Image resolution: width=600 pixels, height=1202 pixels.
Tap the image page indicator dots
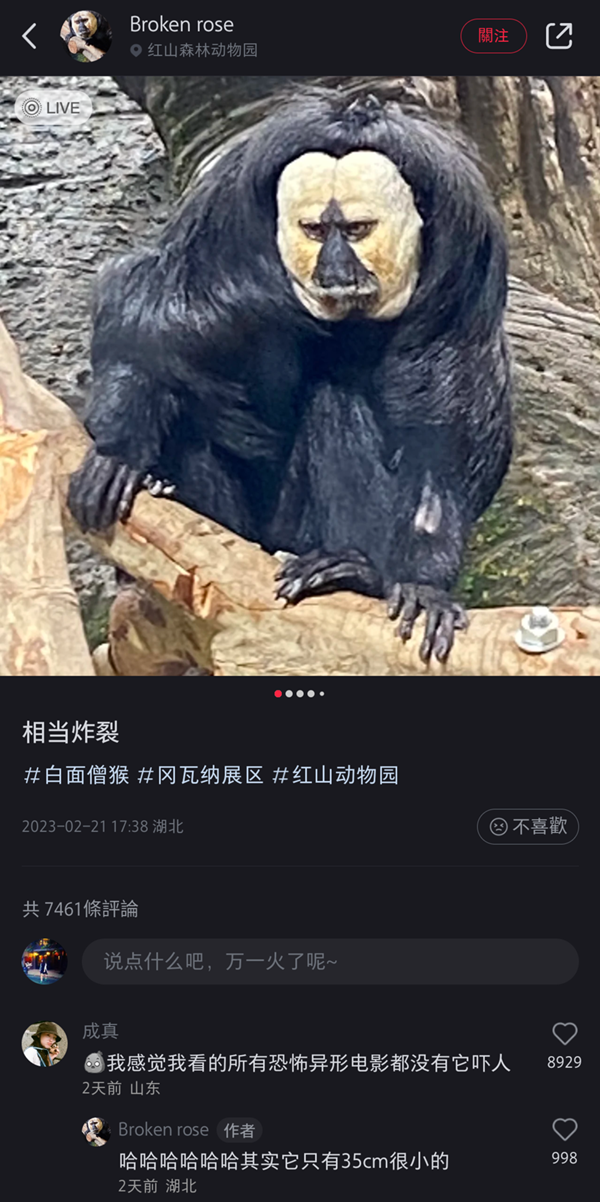(299, 693)
